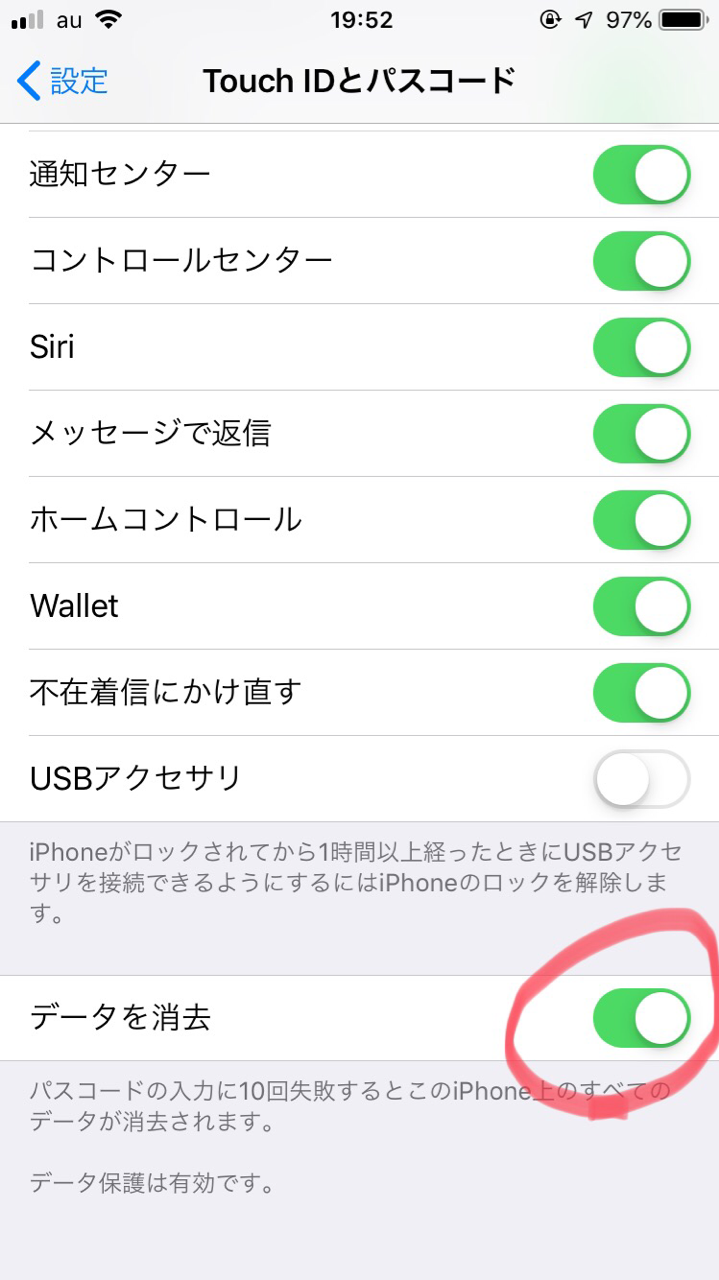
Task: Turn off the Wallet switch
Action: tap(641, 606)
